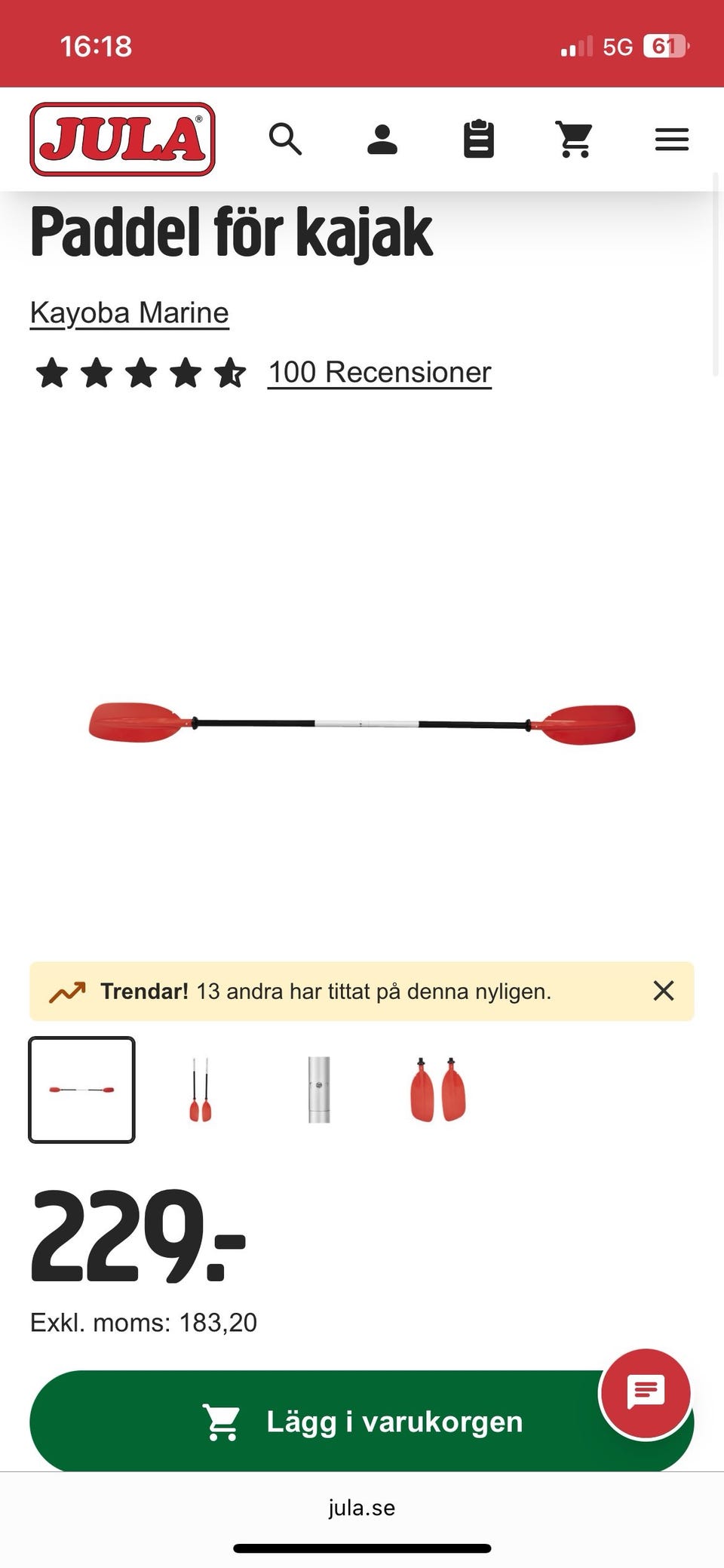Select the two half-paddles thumbnail
The image size is (724, 1568).
pyautogui.click(x=200, y=1090)
